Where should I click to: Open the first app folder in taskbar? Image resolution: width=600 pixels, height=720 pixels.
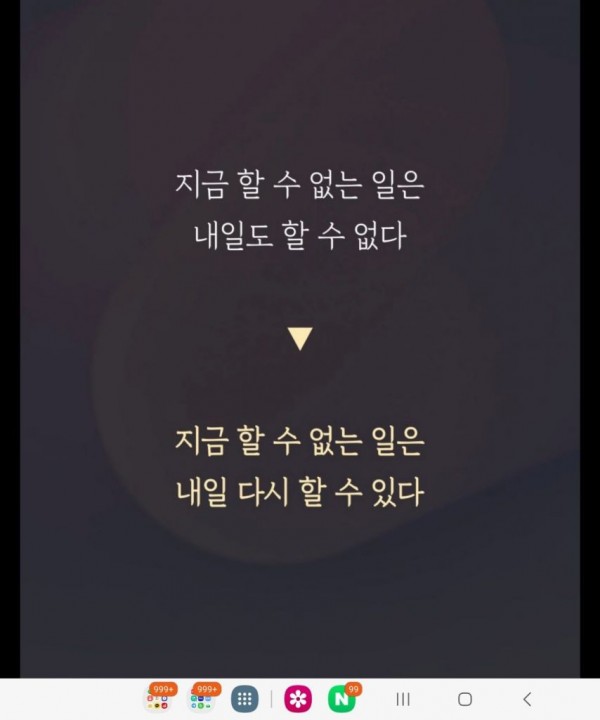tap(157, 700)
